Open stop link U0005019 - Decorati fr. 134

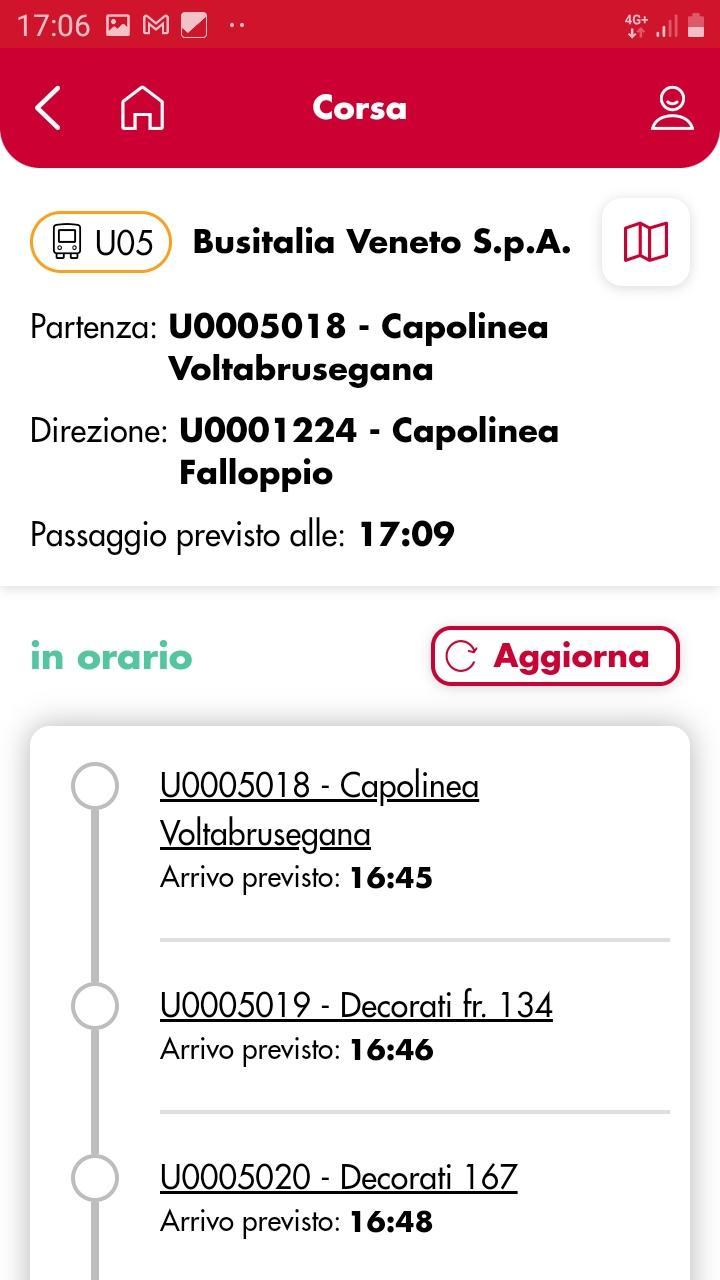pyautogui.click(x=355, y=1005)
